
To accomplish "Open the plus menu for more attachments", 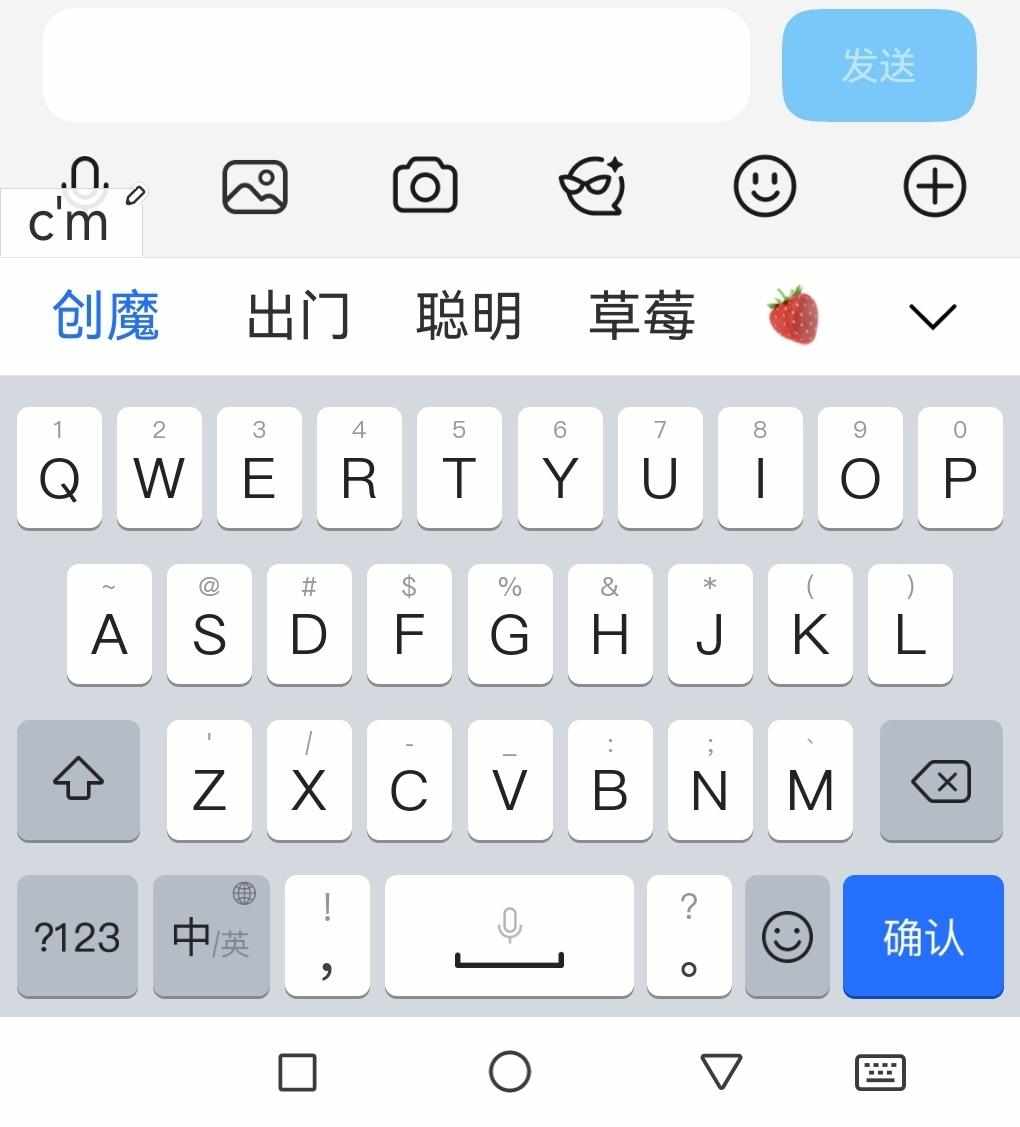I will tap(934, 187).
